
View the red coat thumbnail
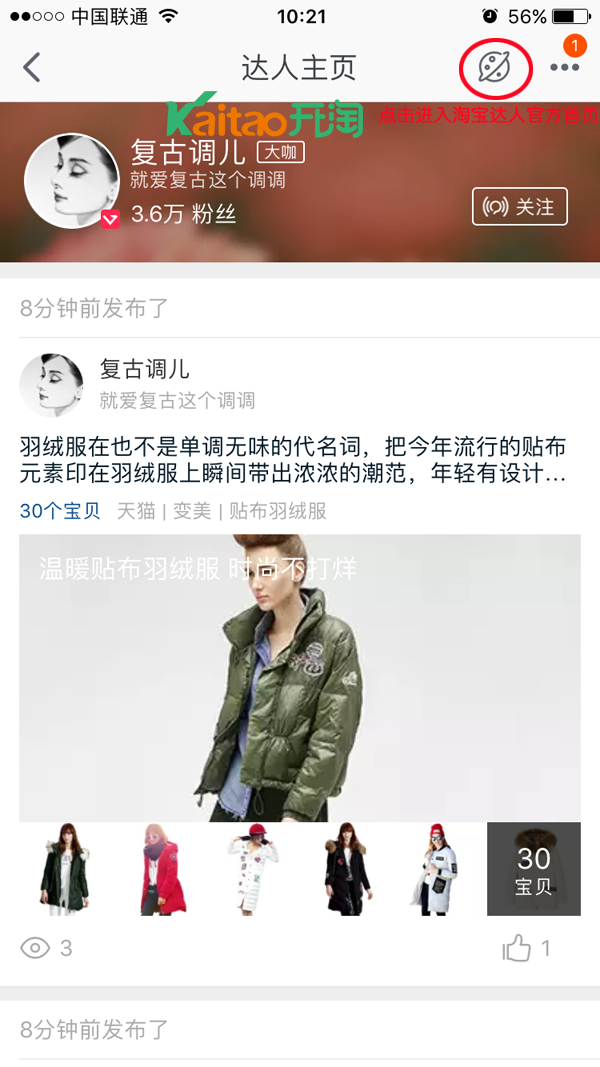tap(160, 868)
